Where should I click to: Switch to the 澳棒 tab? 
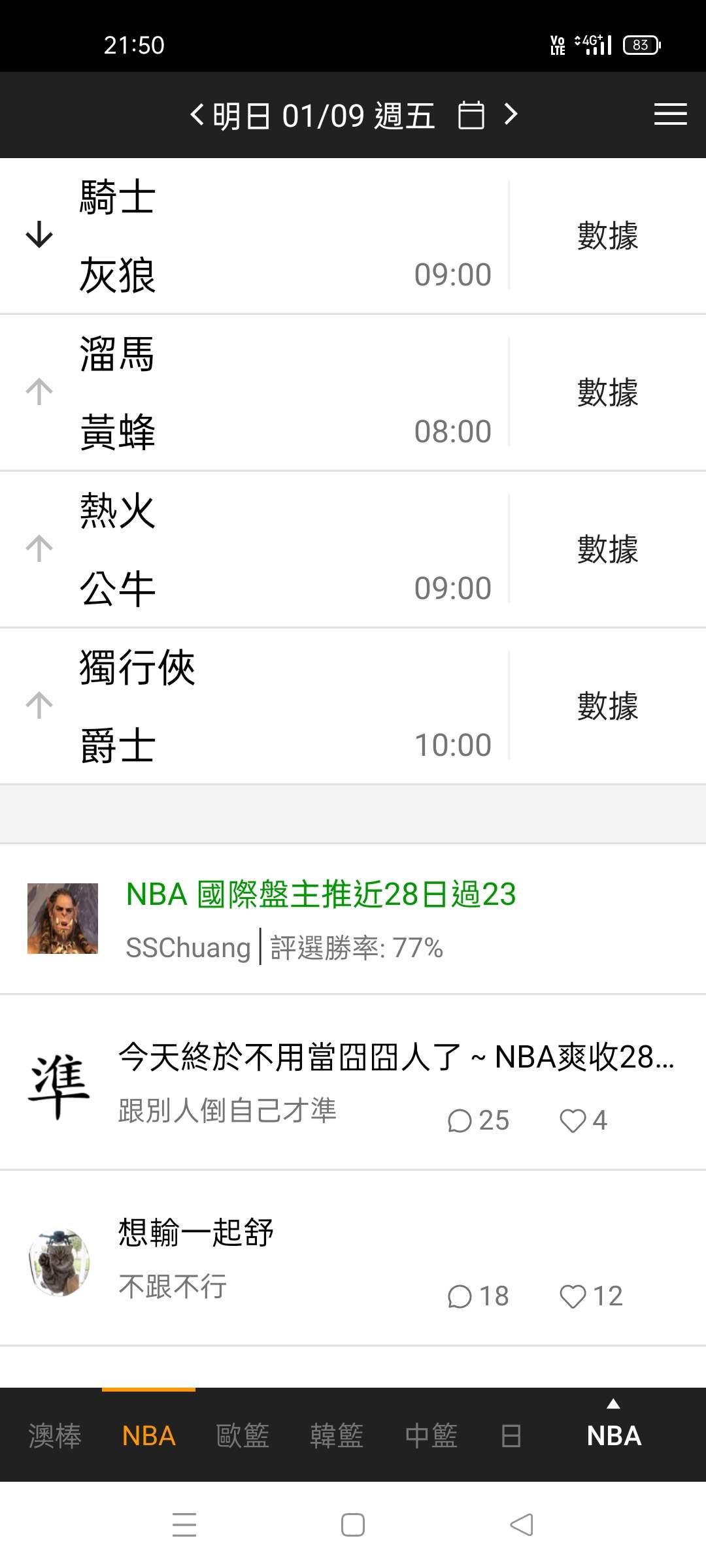(x=55, y=1436)
